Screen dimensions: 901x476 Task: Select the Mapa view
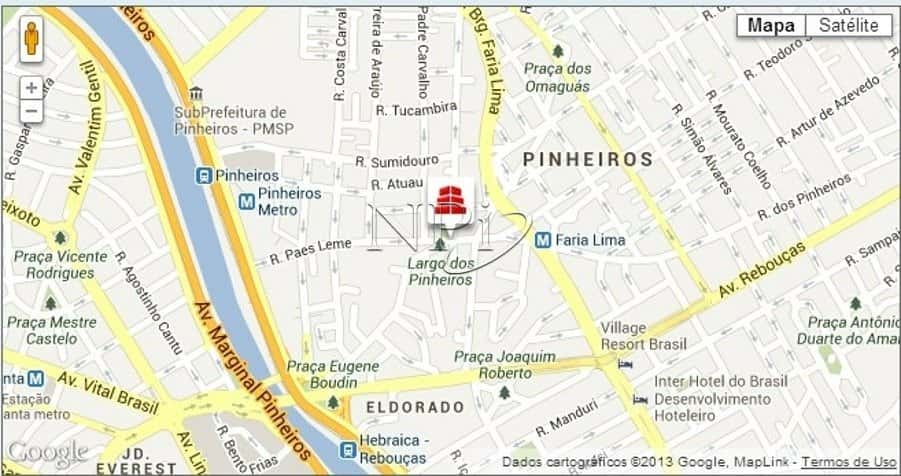[771, 26]
